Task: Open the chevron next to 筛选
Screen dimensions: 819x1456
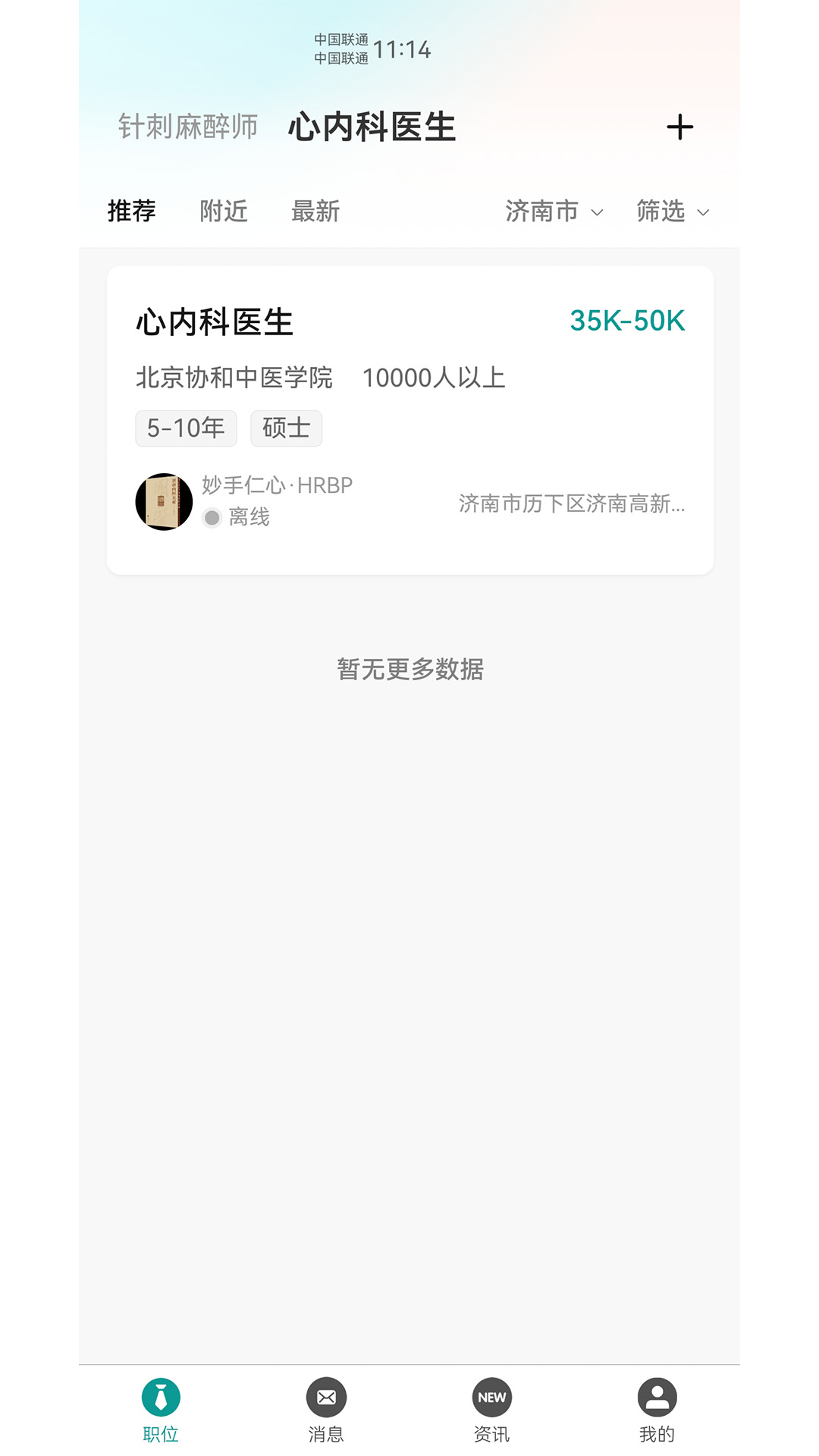Action: 703,213
